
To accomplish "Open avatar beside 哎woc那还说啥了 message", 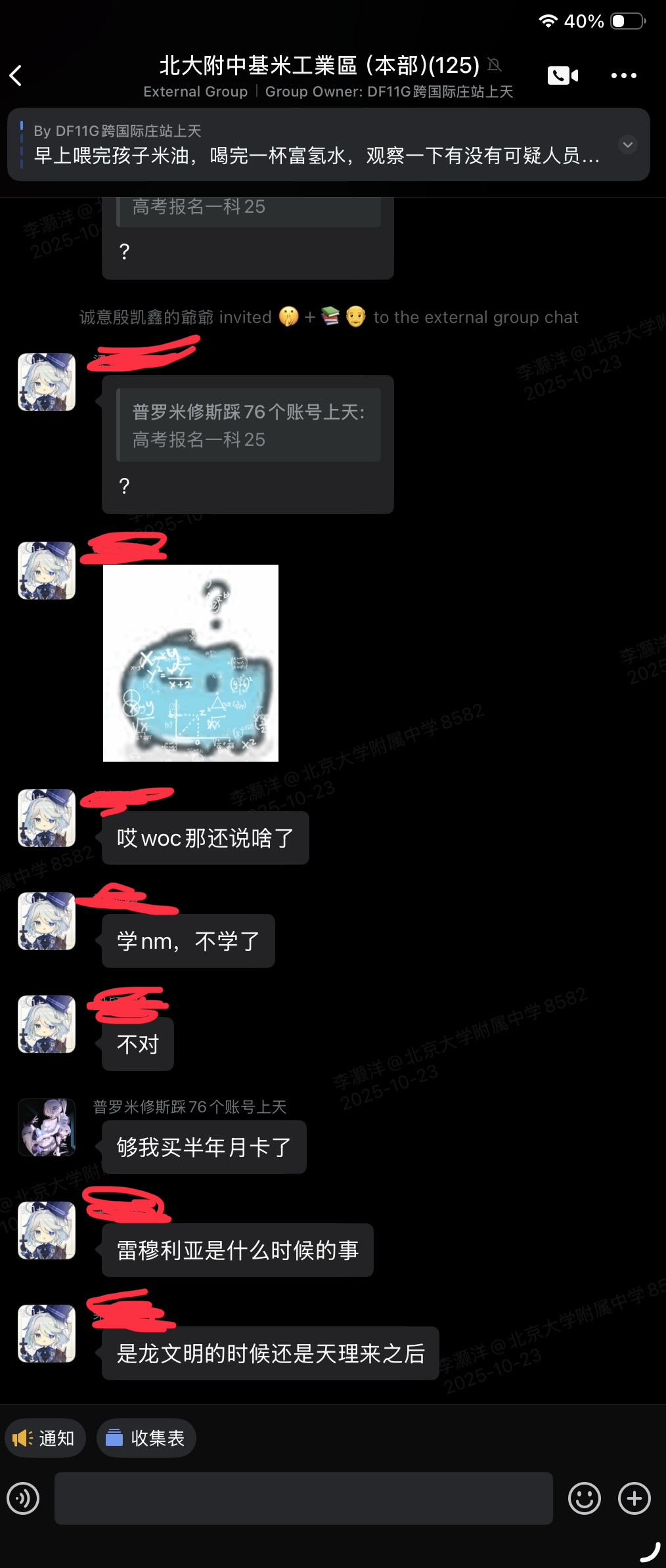I will [x=47, y=817].
